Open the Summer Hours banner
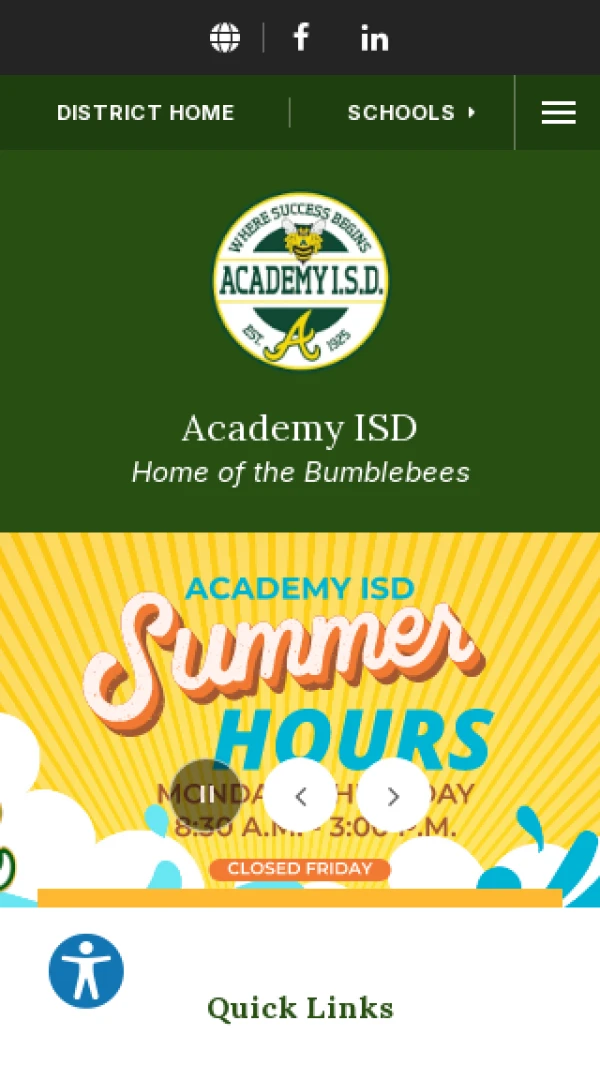This screenshot has width=600, height=1065. [x=300, y=719]
